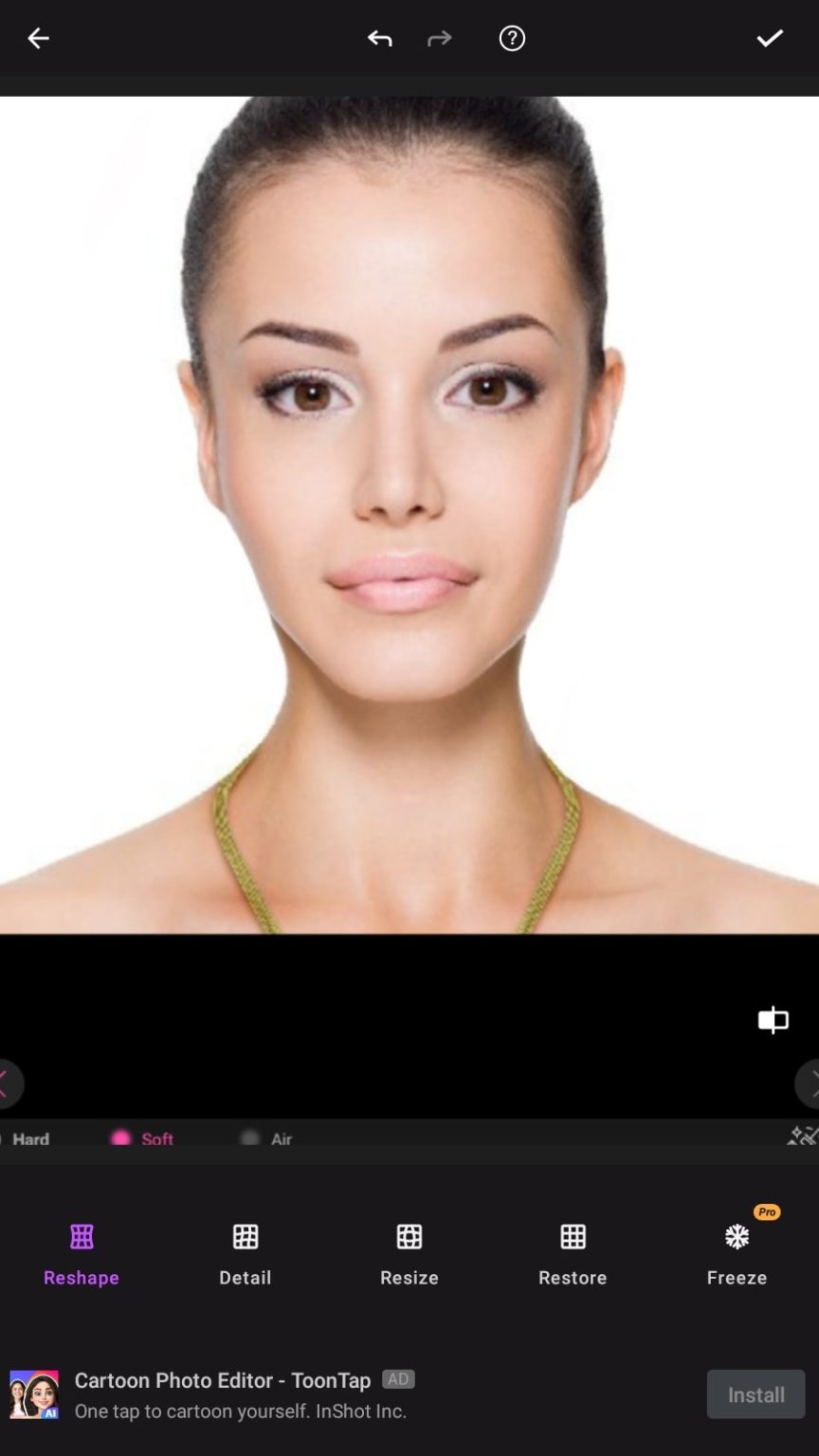The width and height of the screenshot is (819, 1456).
Task: Tap the ToonTap app thumbnail
Action: (33, 1392)
